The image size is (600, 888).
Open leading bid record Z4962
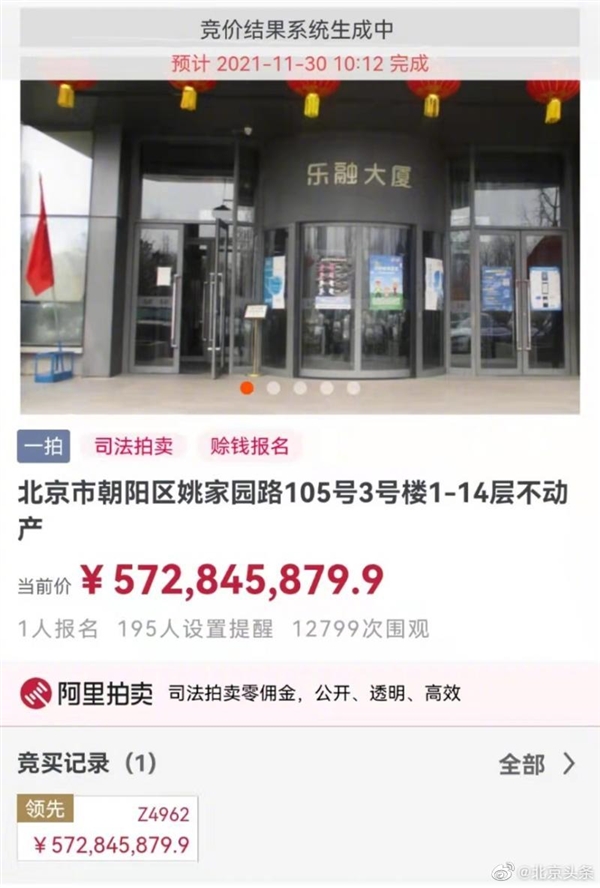pyautogui.click(x=107, y=829)
